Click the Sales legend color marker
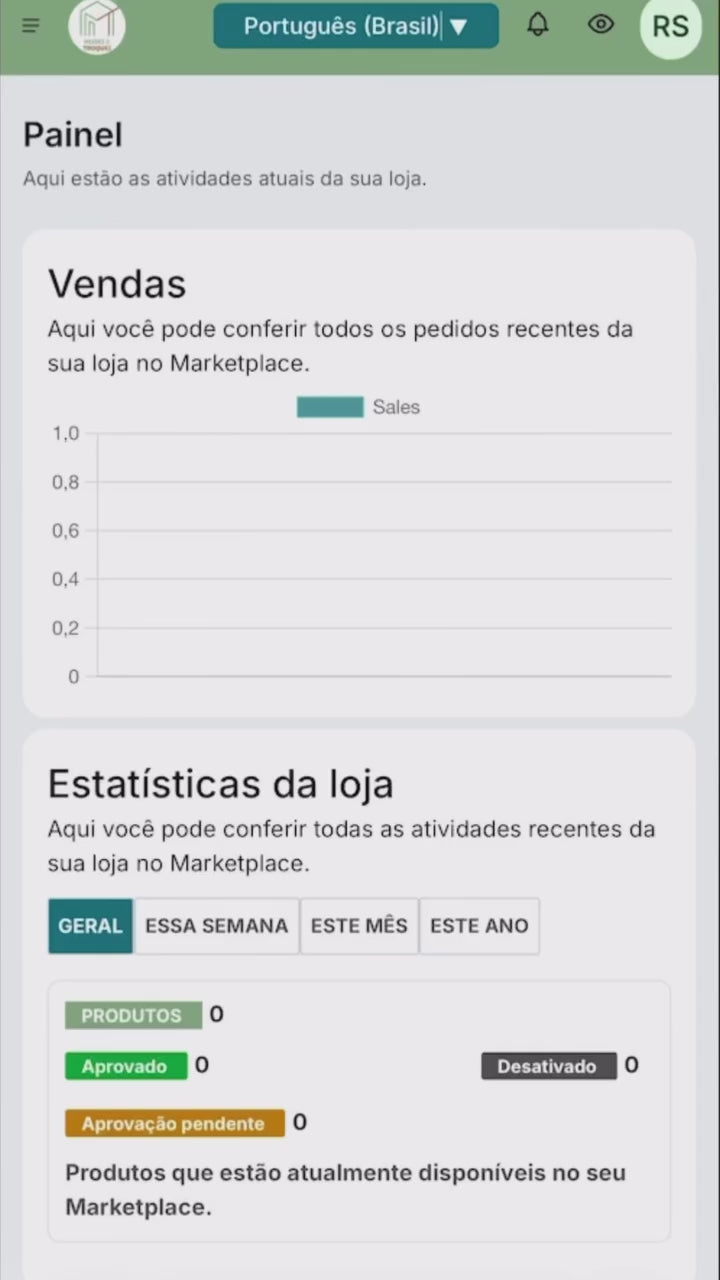This screenshot has width=720, height=1280. (330, 407)
